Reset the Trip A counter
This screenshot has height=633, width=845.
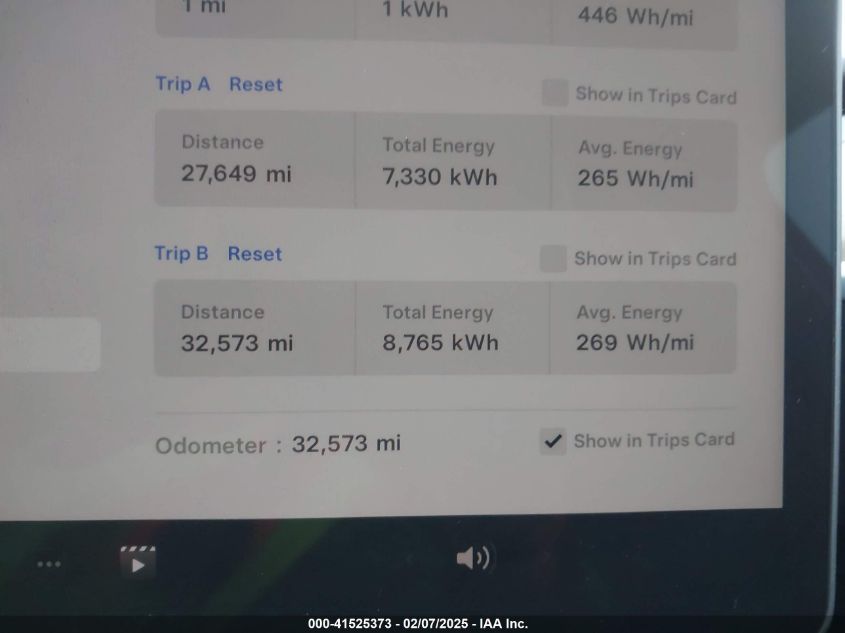point(255,85)
